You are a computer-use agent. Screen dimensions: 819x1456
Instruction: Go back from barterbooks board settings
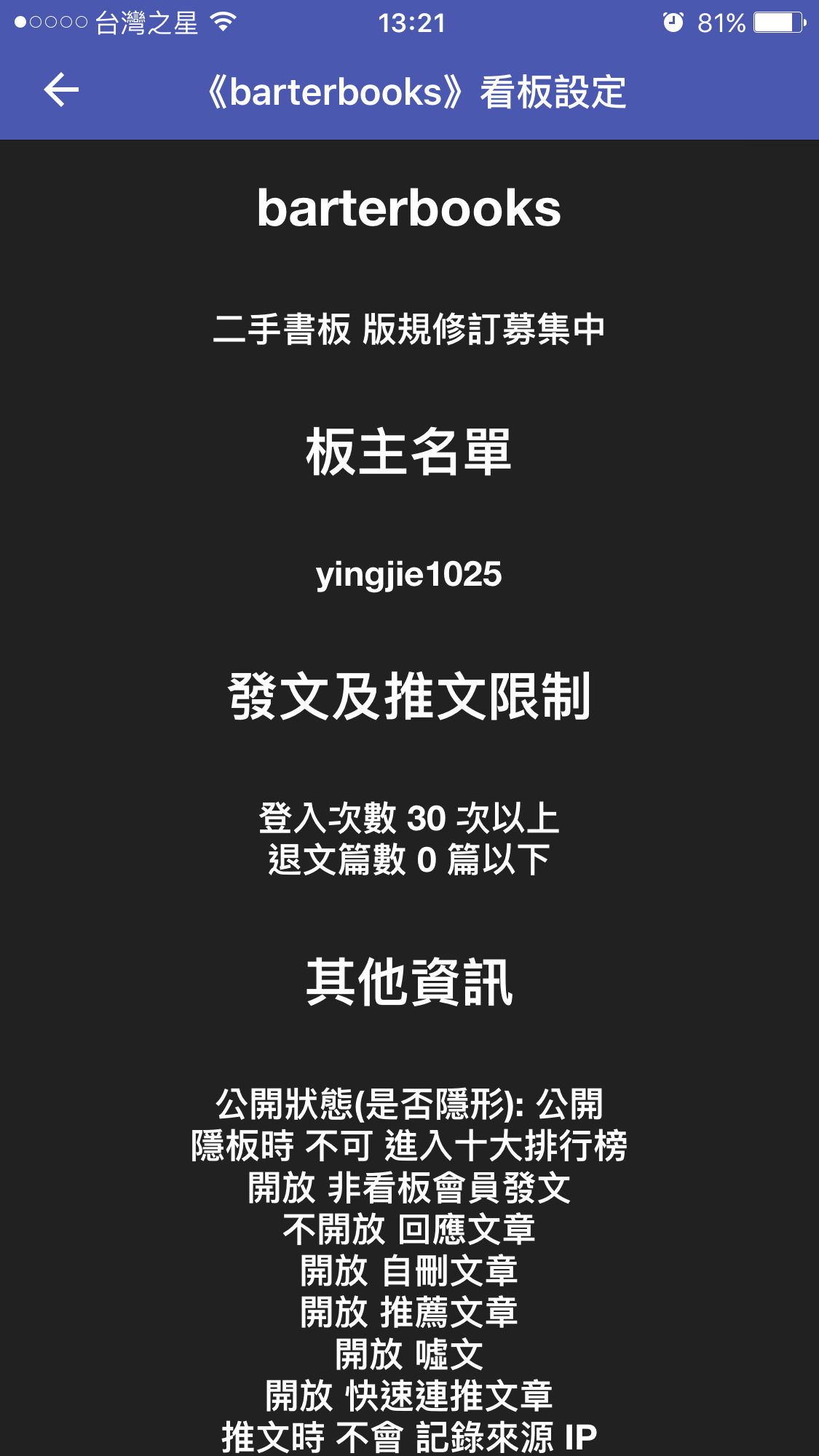[61, 90]
